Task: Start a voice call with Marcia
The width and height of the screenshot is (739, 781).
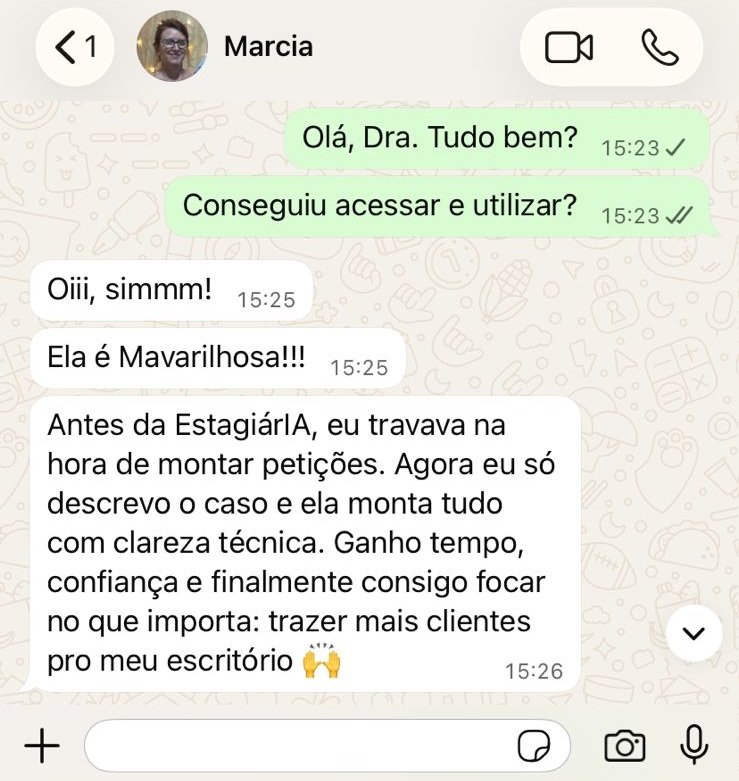Action: 659,47
